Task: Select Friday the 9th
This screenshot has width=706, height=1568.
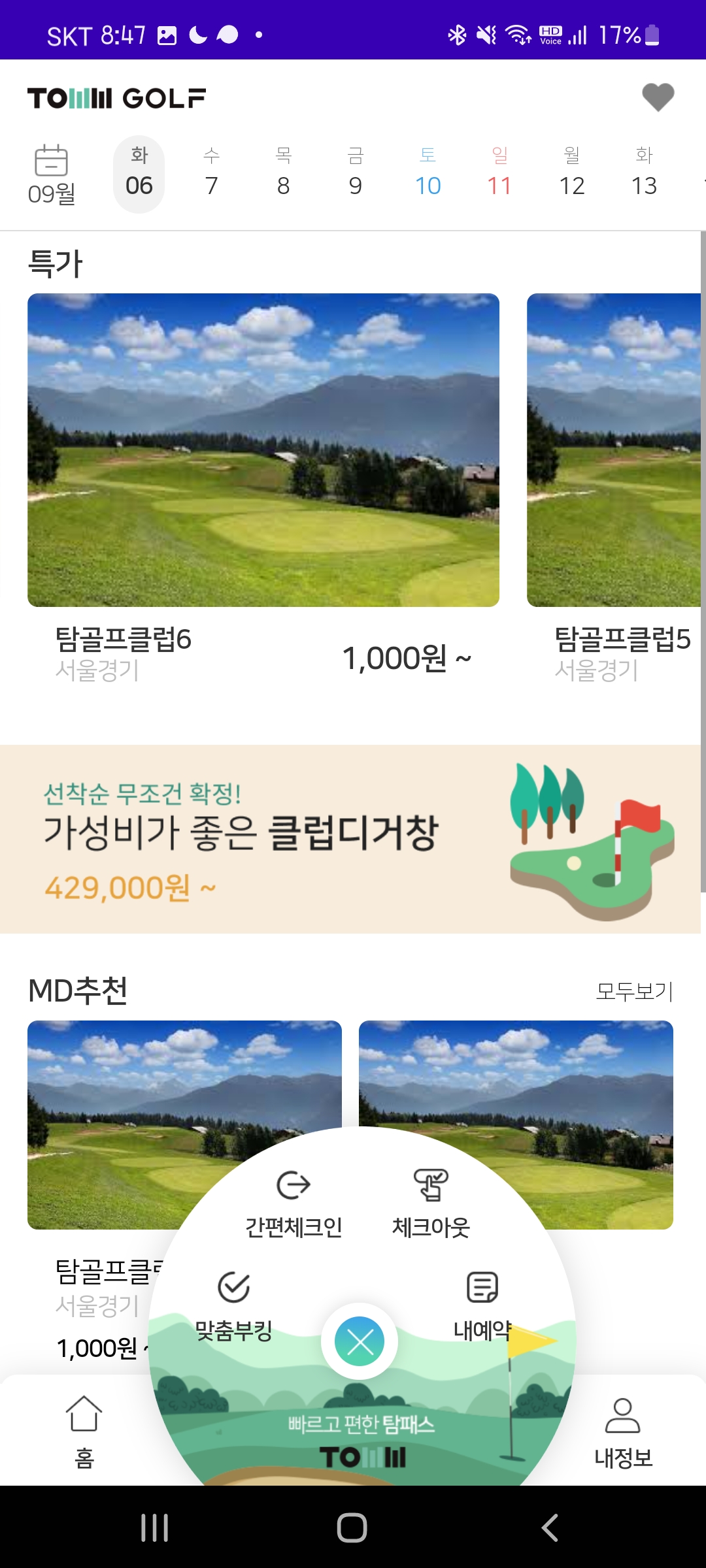Action: (x=355, y=174)
